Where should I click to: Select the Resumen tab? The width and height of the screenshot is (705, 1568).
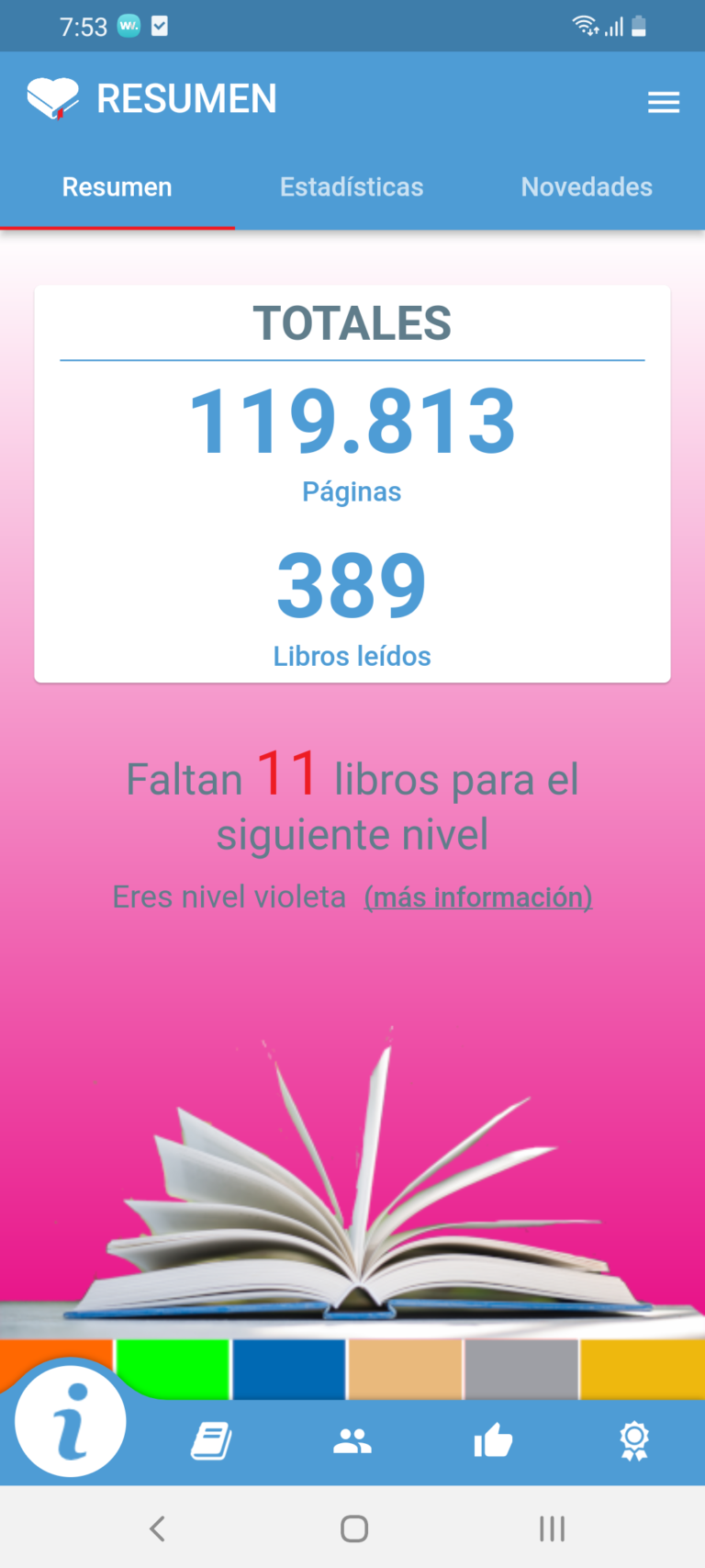(117, 187)
